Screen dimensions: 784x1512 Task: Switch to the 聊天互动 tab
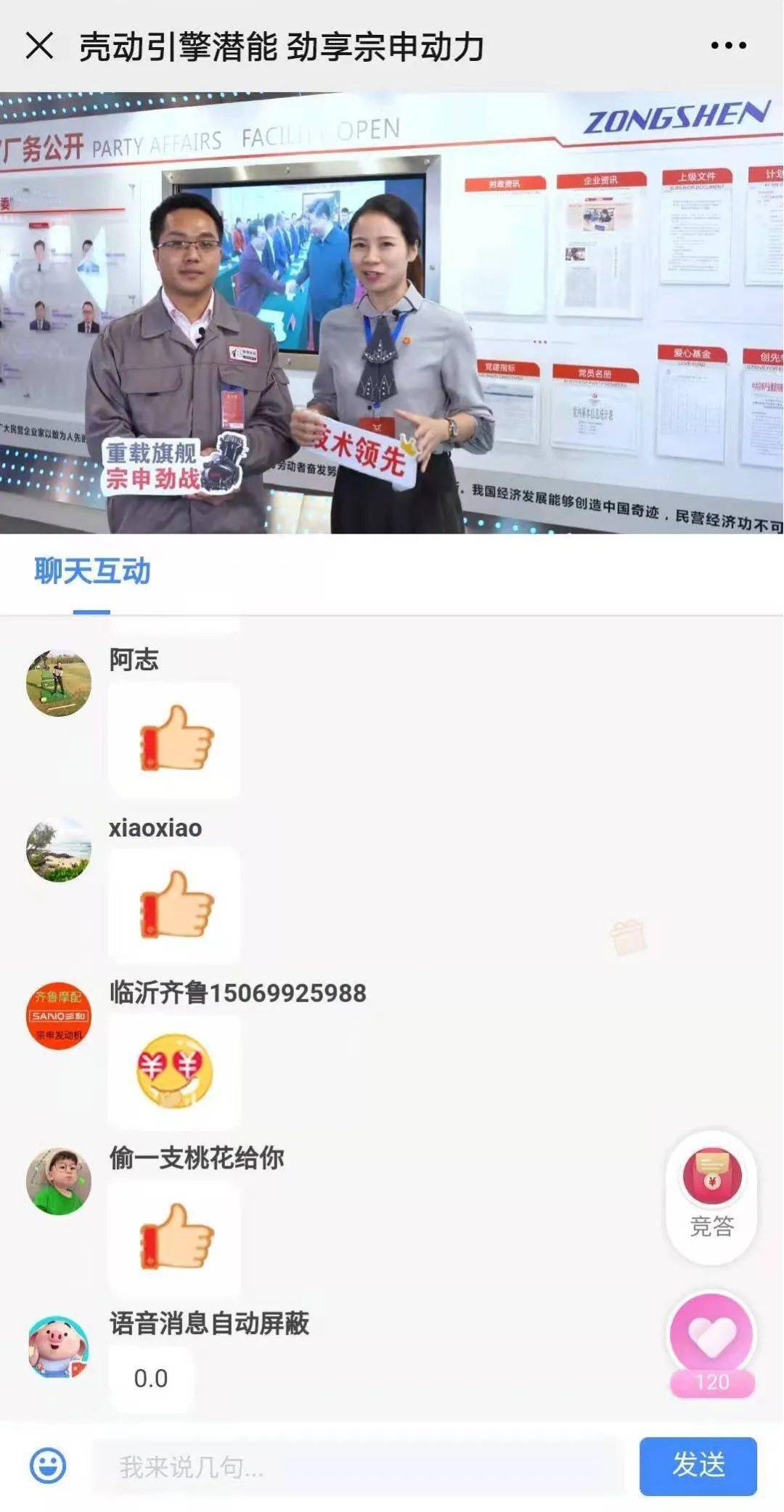pos(92,572)
